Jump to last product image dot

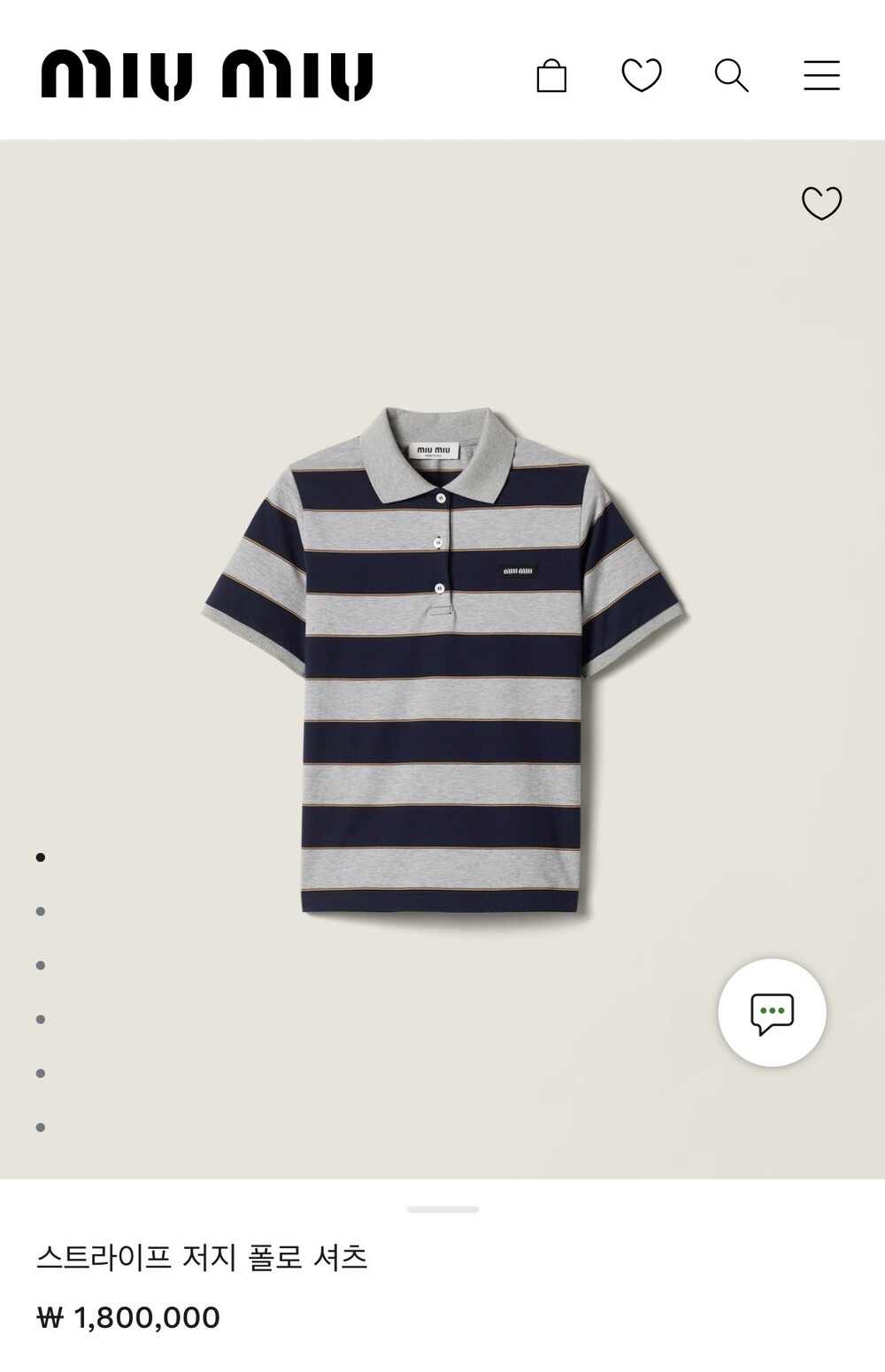[x=41, y=1127]
